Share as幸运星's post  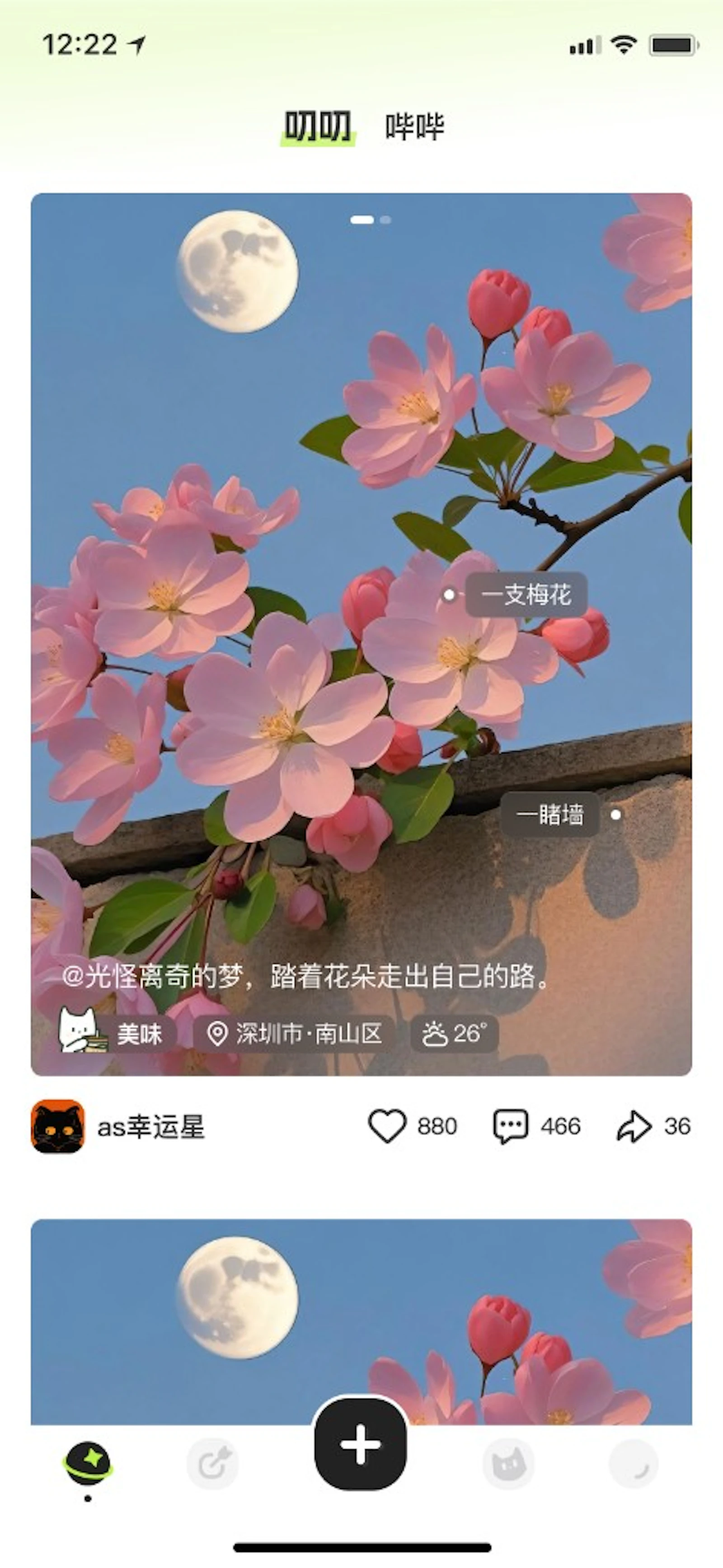634,1126
